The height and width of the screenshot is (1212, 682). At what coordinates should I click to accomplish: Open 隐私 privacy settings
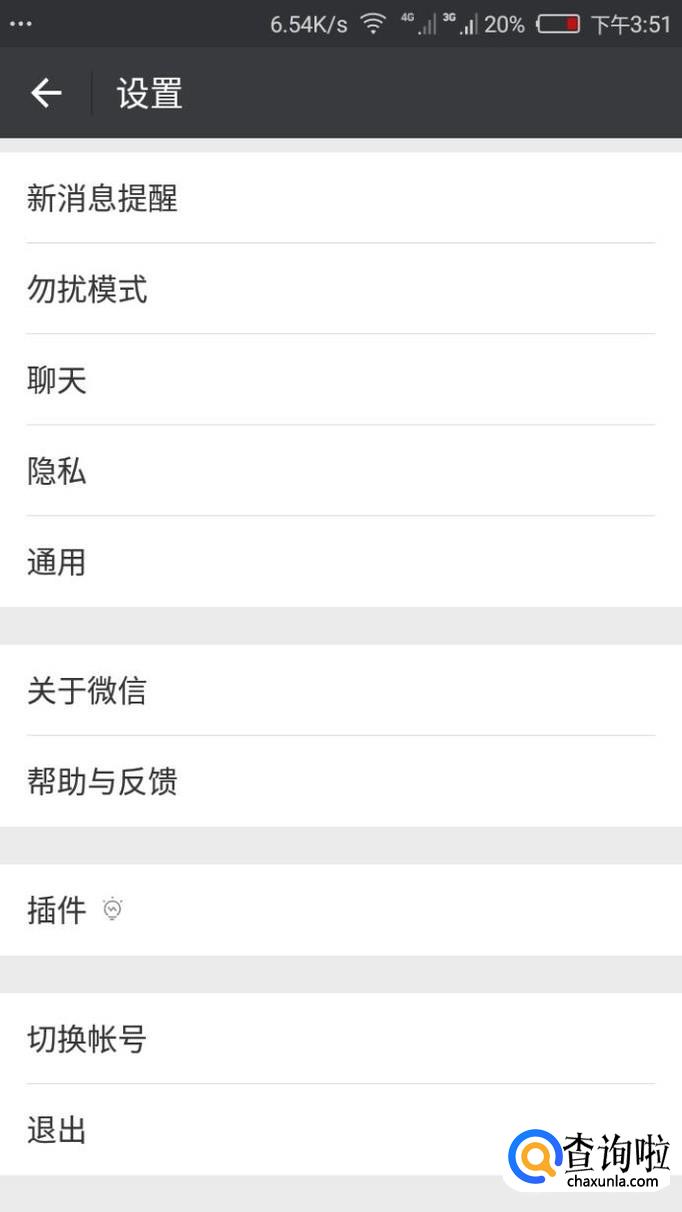coord(340,471)
